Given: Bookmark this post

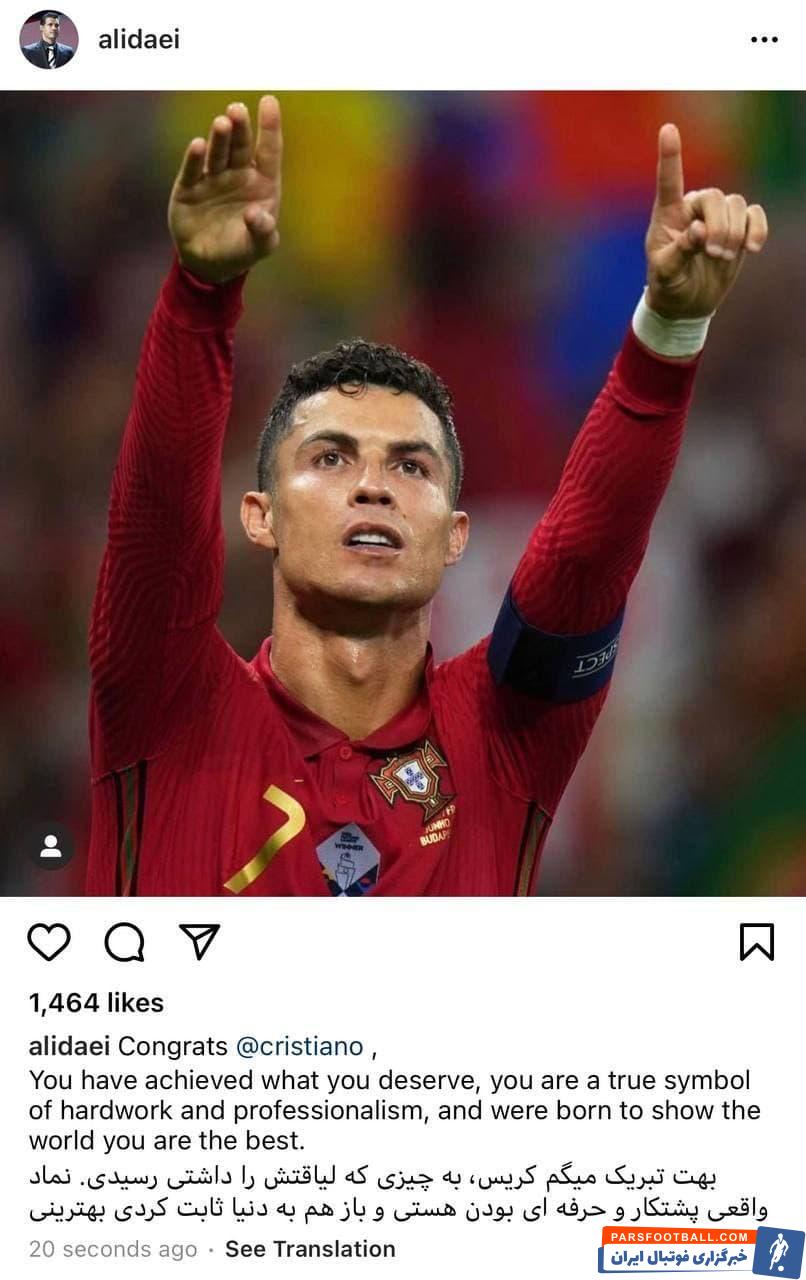Looking at the screenshot, I should point(756,942).
